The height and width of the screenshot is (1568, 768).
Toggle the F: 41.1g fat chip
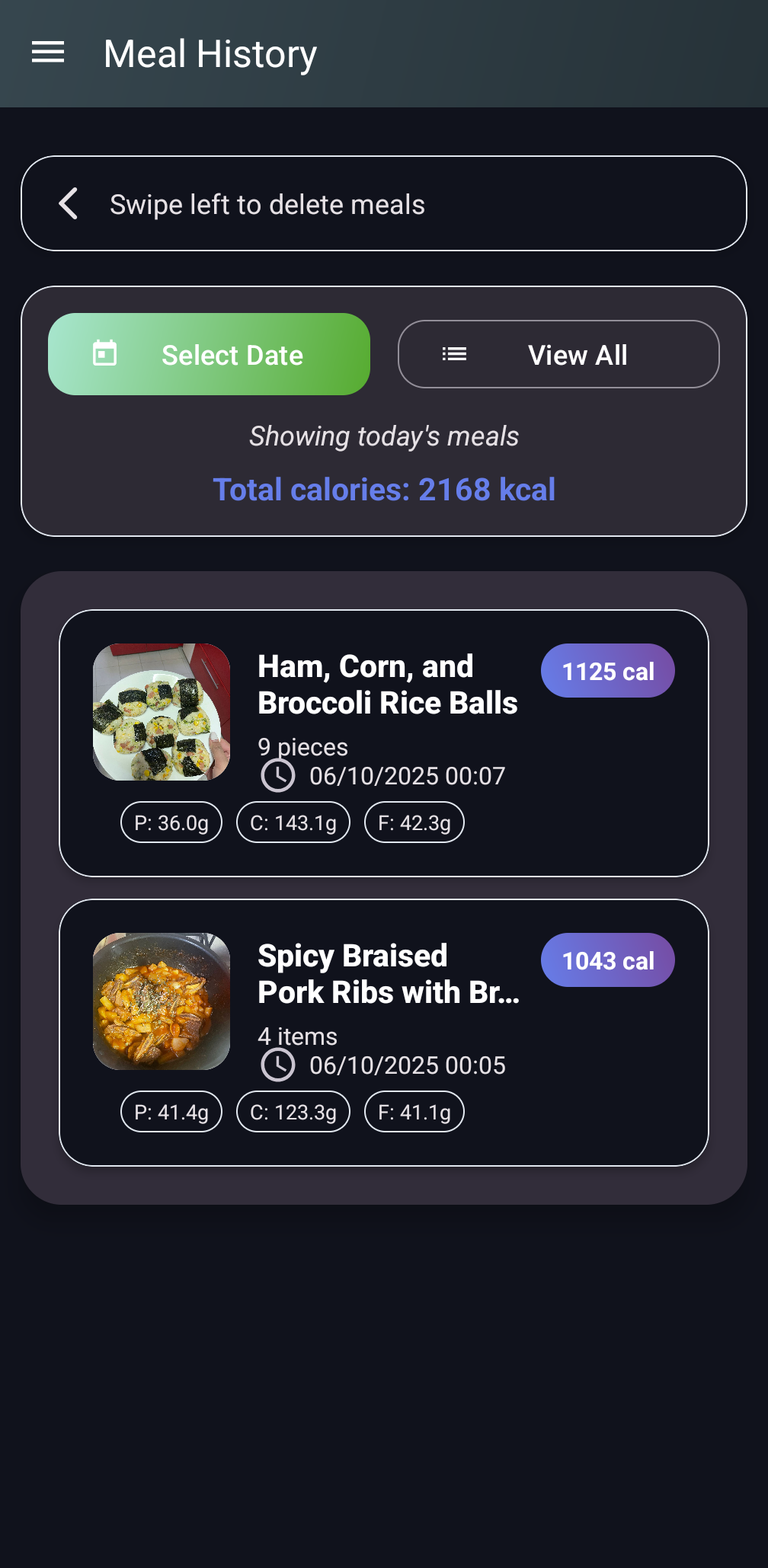point(414,1111)
